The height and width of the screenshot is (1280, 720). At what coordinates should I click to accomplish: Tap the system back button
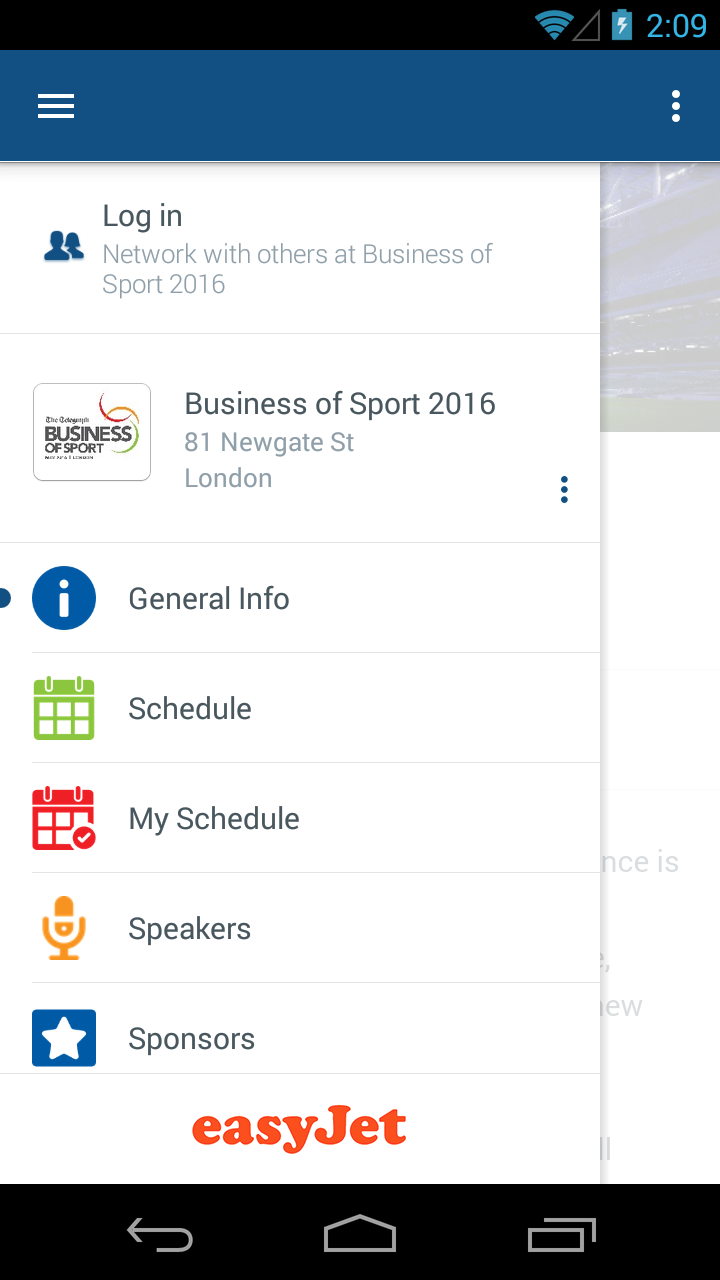[x=160, y=1235]
